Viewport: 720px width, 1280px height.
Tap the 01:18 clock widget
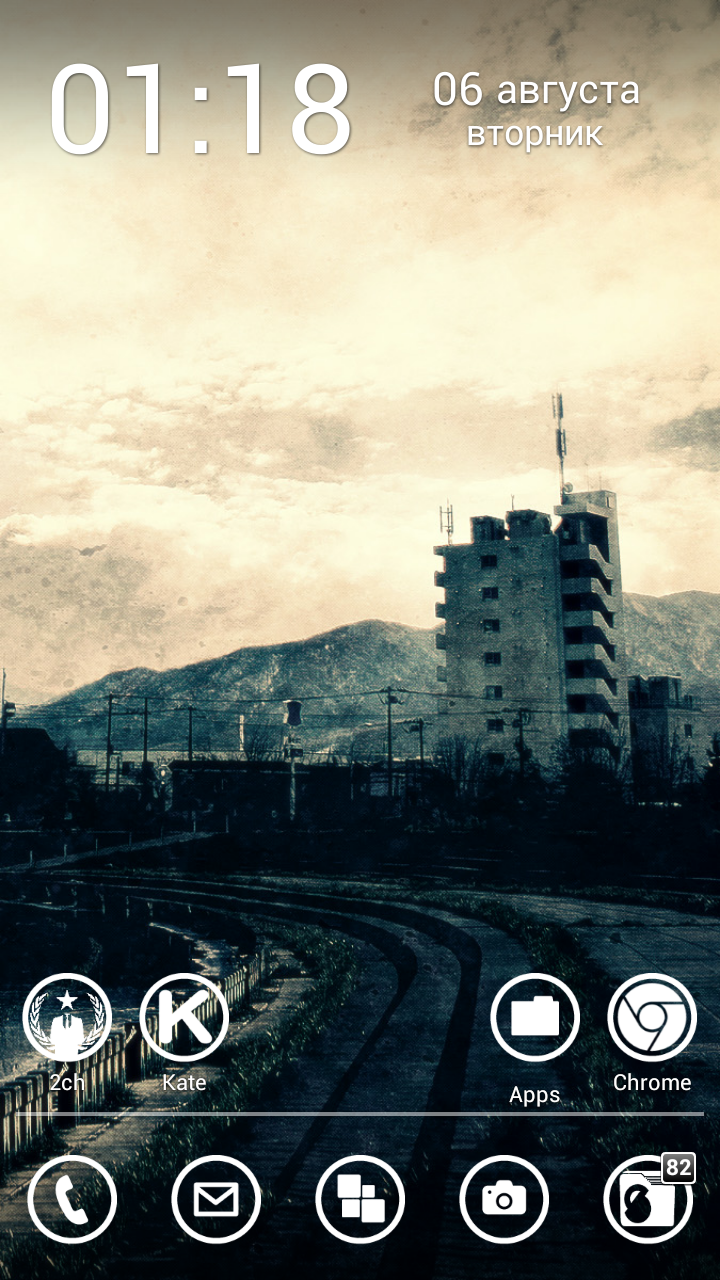[x=200, y=108]
